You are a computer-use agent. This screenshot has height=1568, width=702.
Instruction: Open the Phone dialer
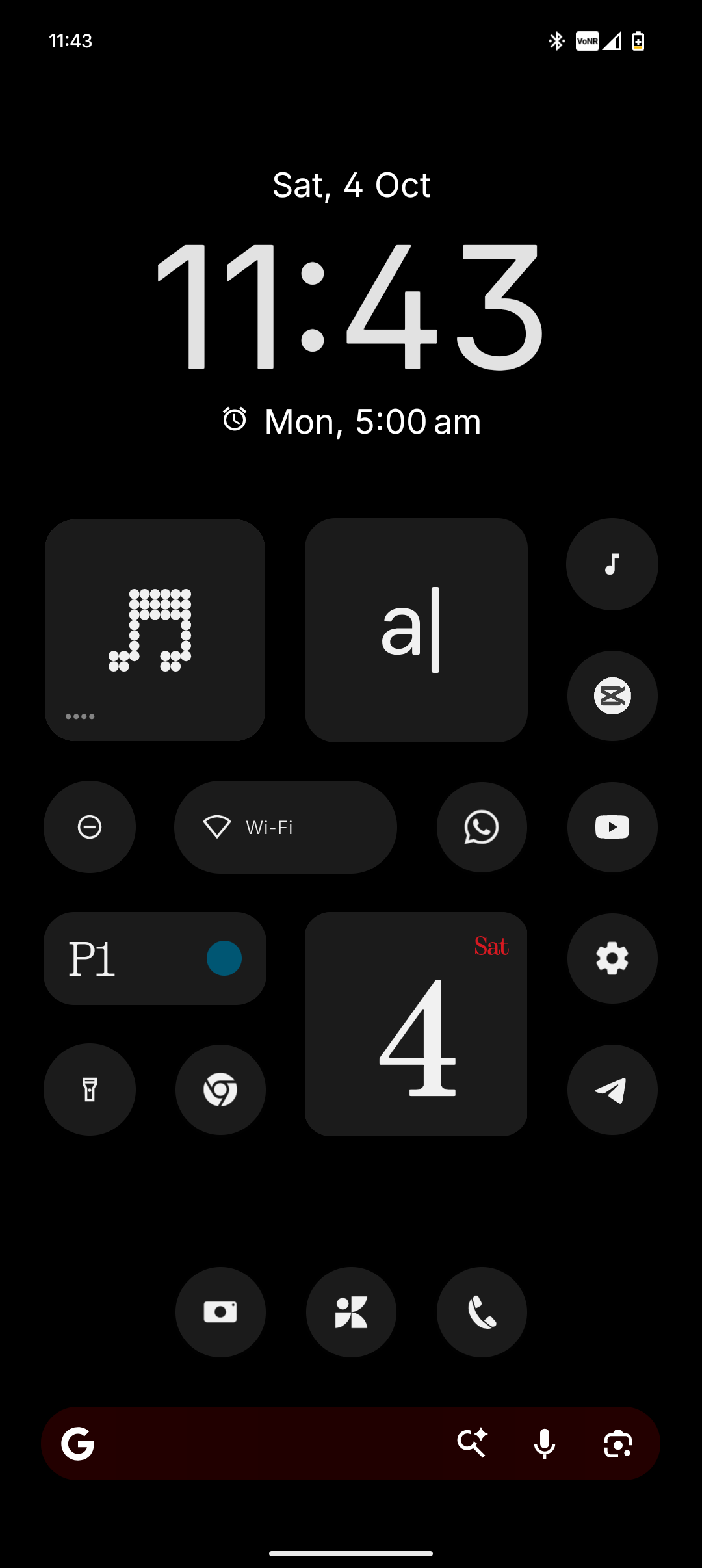[x=482, y=1312]
